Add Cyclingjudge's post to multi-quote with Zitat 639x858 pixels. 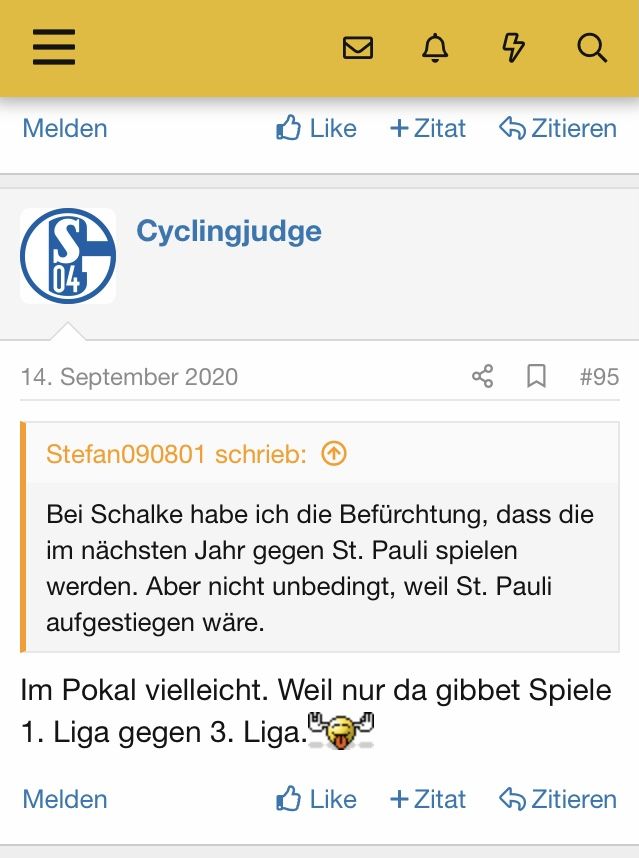click(428, 799)
